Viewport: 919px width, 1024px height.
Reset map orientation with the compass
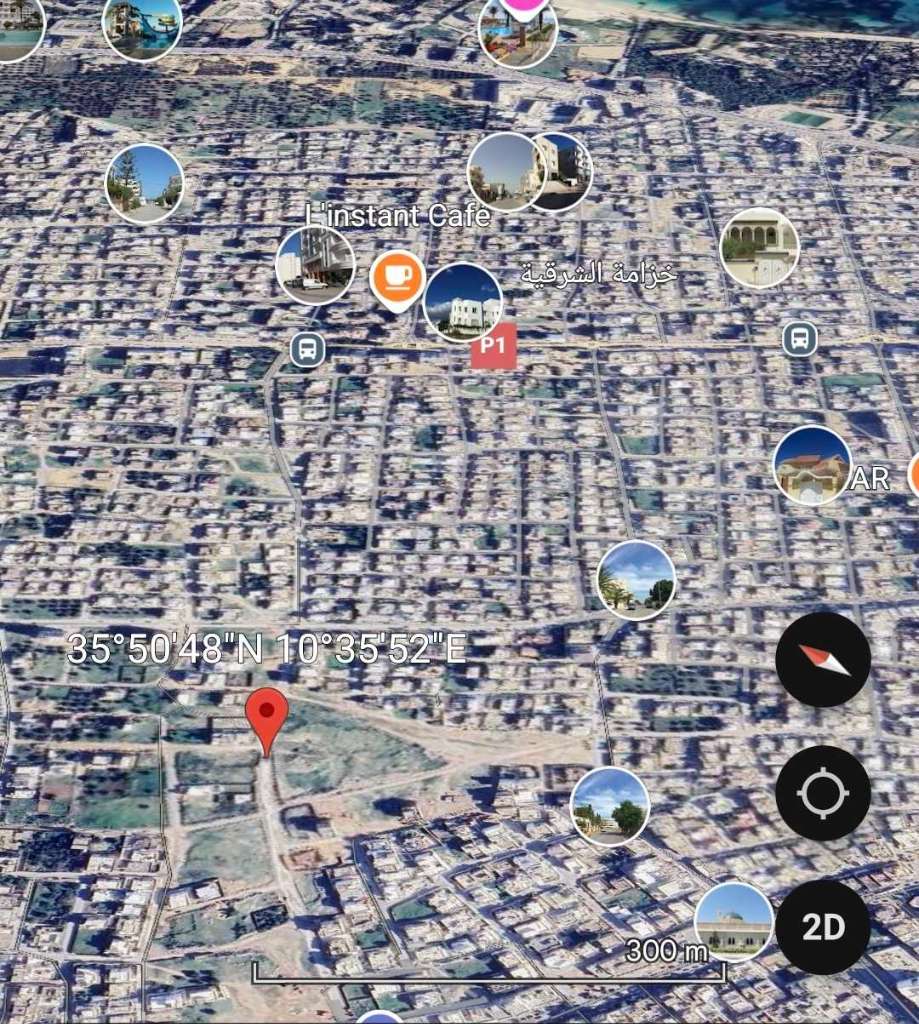coord(823,660)
